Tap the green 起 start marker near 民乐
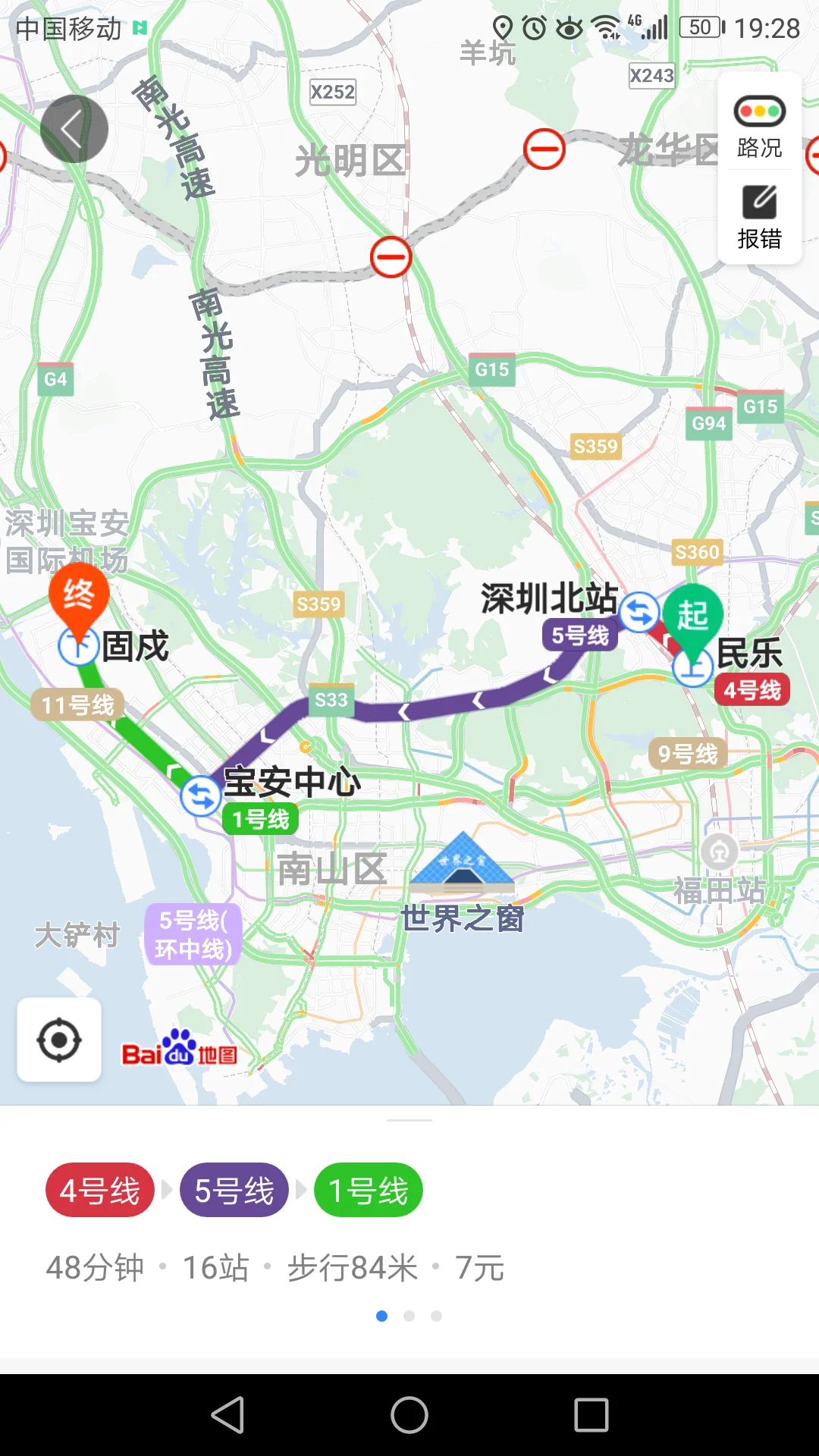Image resolution: width=819 pixels, height=1456 pixels. (x=694, y=617)
